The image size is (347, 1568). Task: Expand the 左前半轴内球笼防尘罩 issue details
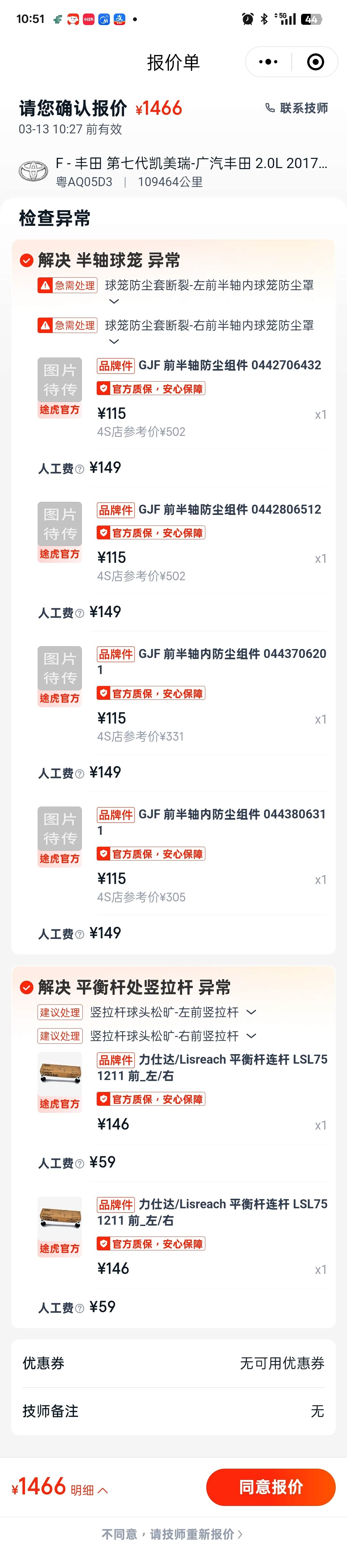coord(114,301)
